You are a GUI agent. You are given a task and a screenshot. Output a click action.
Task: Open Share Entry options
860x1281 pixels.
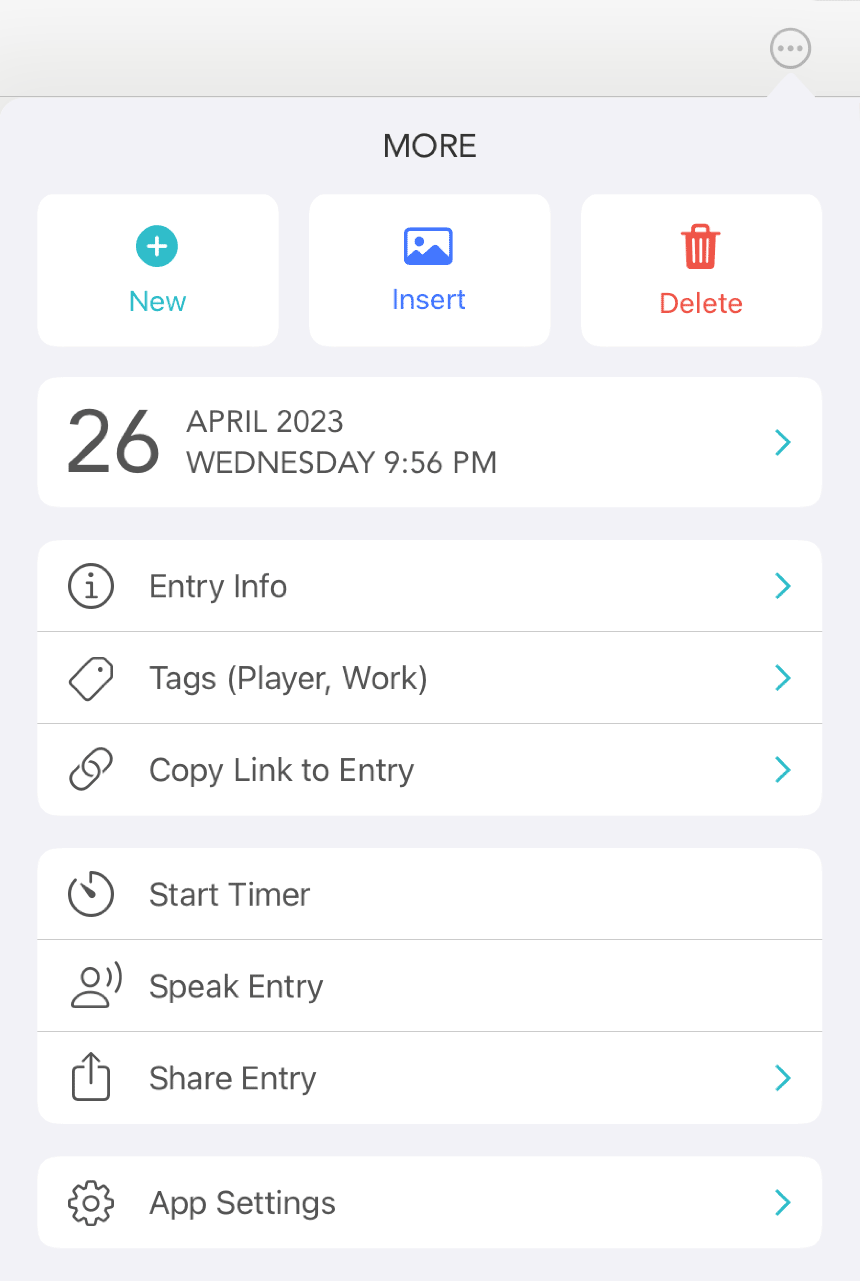pos(429,1078)
